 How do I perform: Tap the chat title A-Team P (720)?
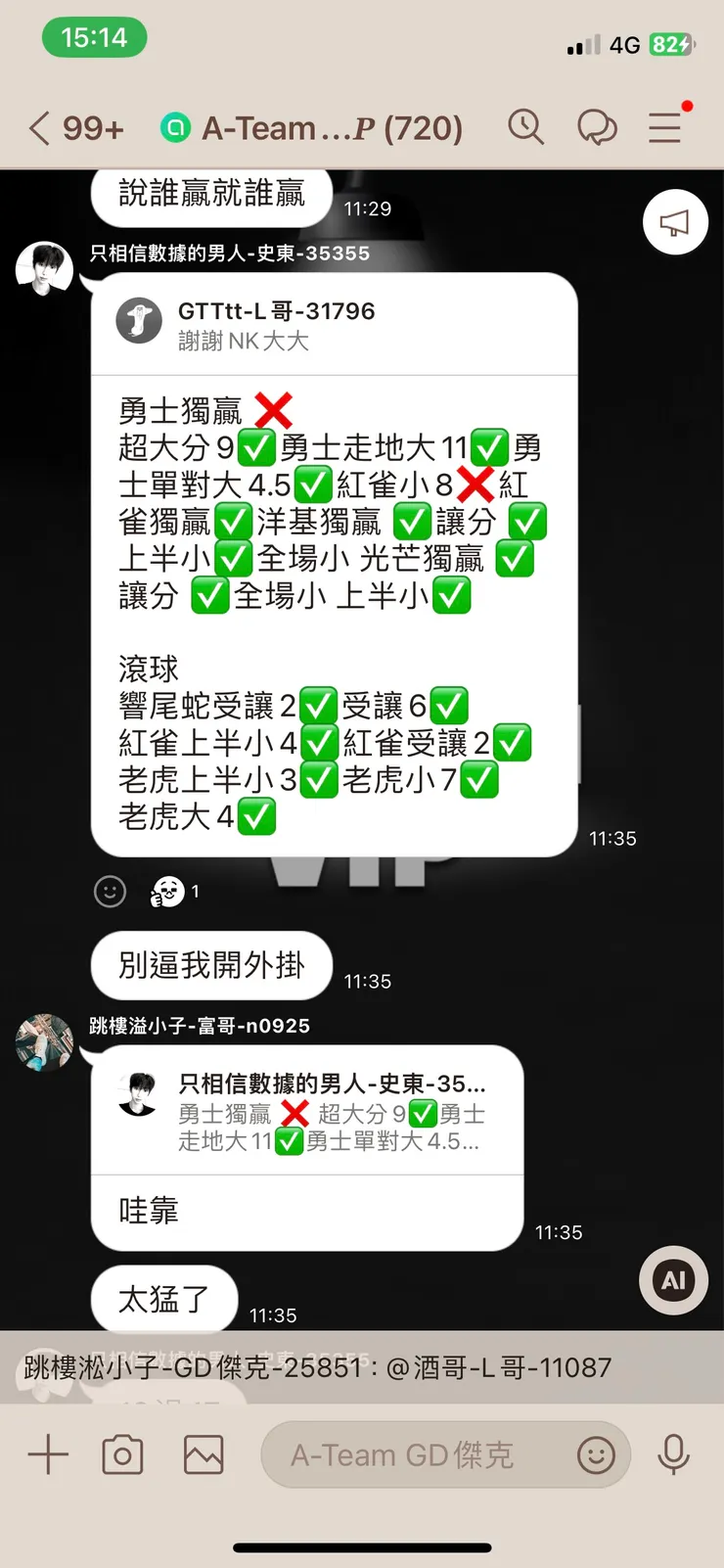tap(323, 127)
